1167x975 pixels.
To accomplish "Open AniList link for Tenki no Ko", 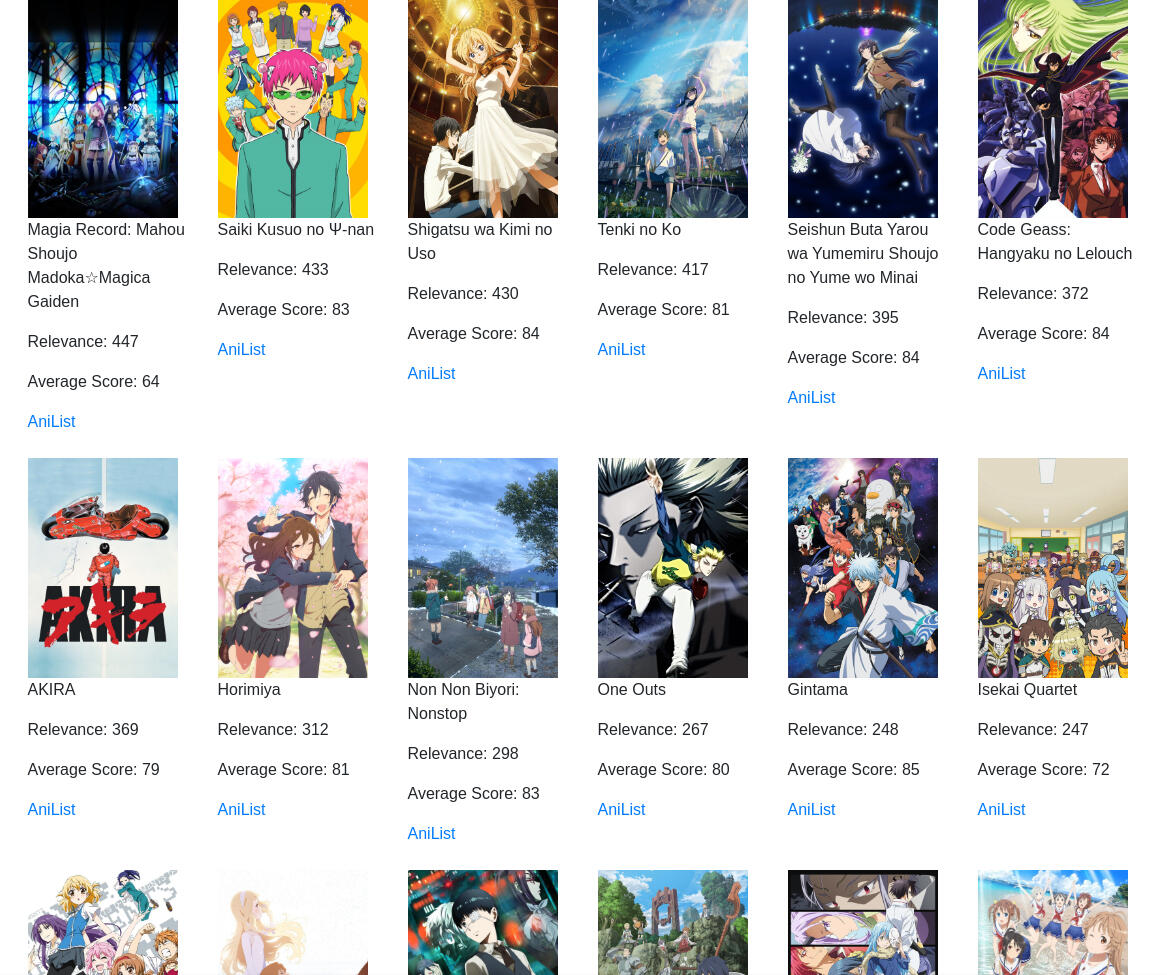I will click(621, 349).
